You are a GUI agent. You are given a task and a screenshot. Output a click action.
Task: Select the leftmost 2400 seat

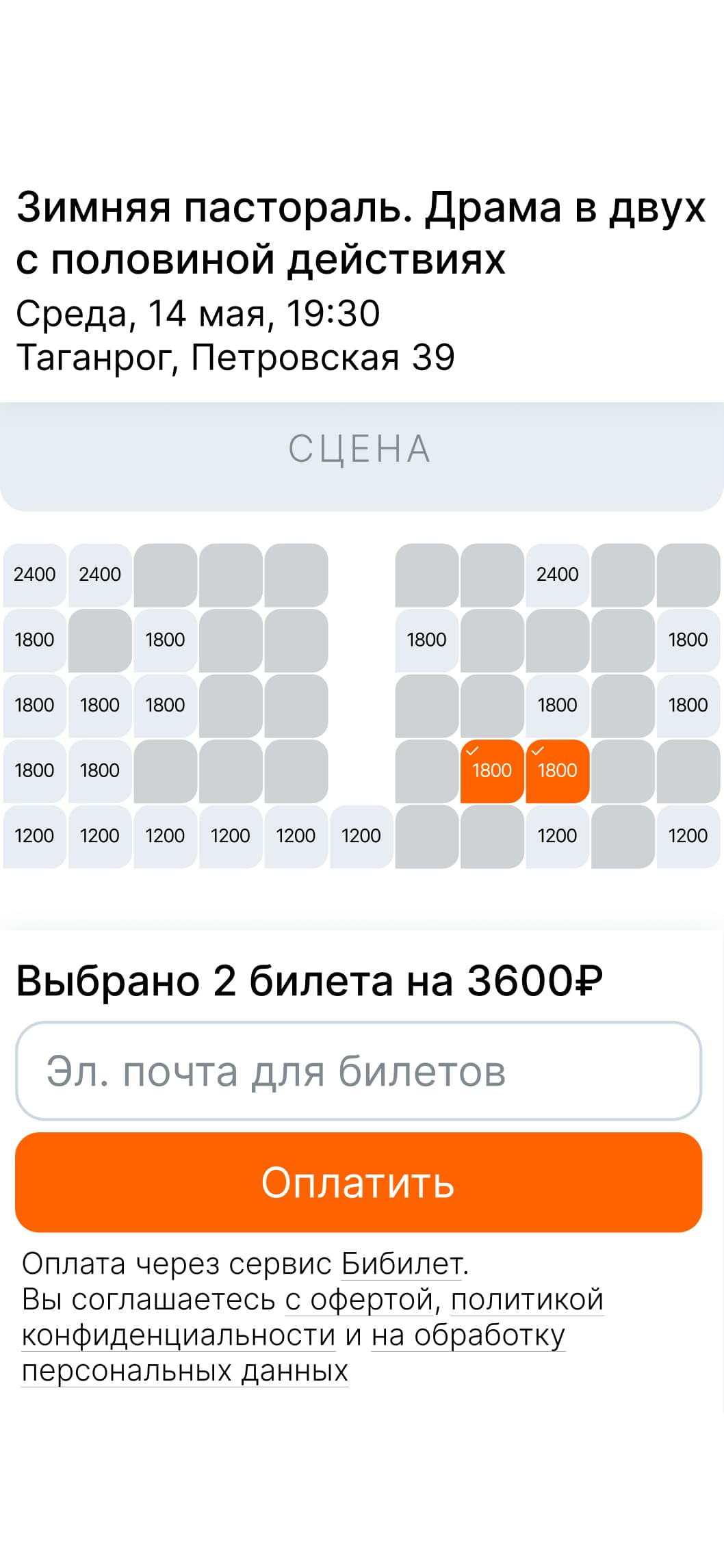(34, 575)
